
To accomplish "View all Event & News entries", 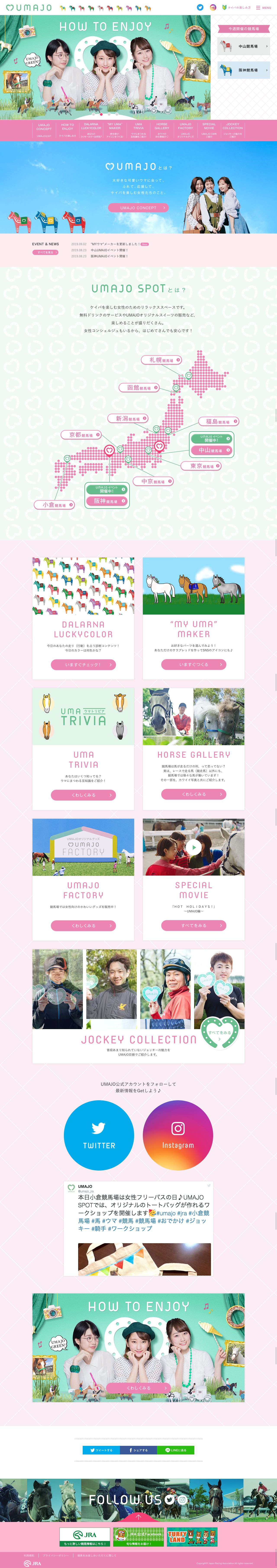I will point(45,252).
